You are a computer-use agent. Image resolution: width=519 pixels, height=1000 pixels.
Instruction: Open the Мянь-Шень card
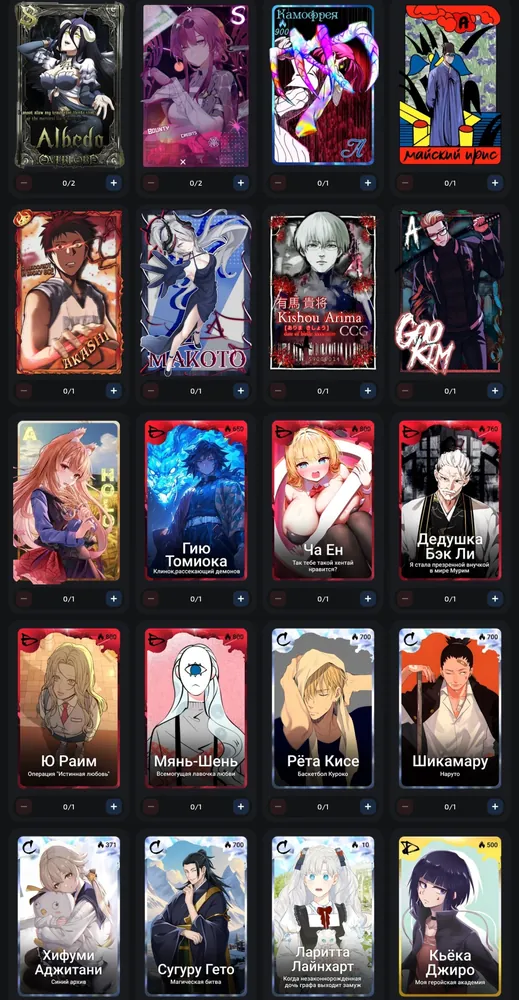click(x=196, y=708)
